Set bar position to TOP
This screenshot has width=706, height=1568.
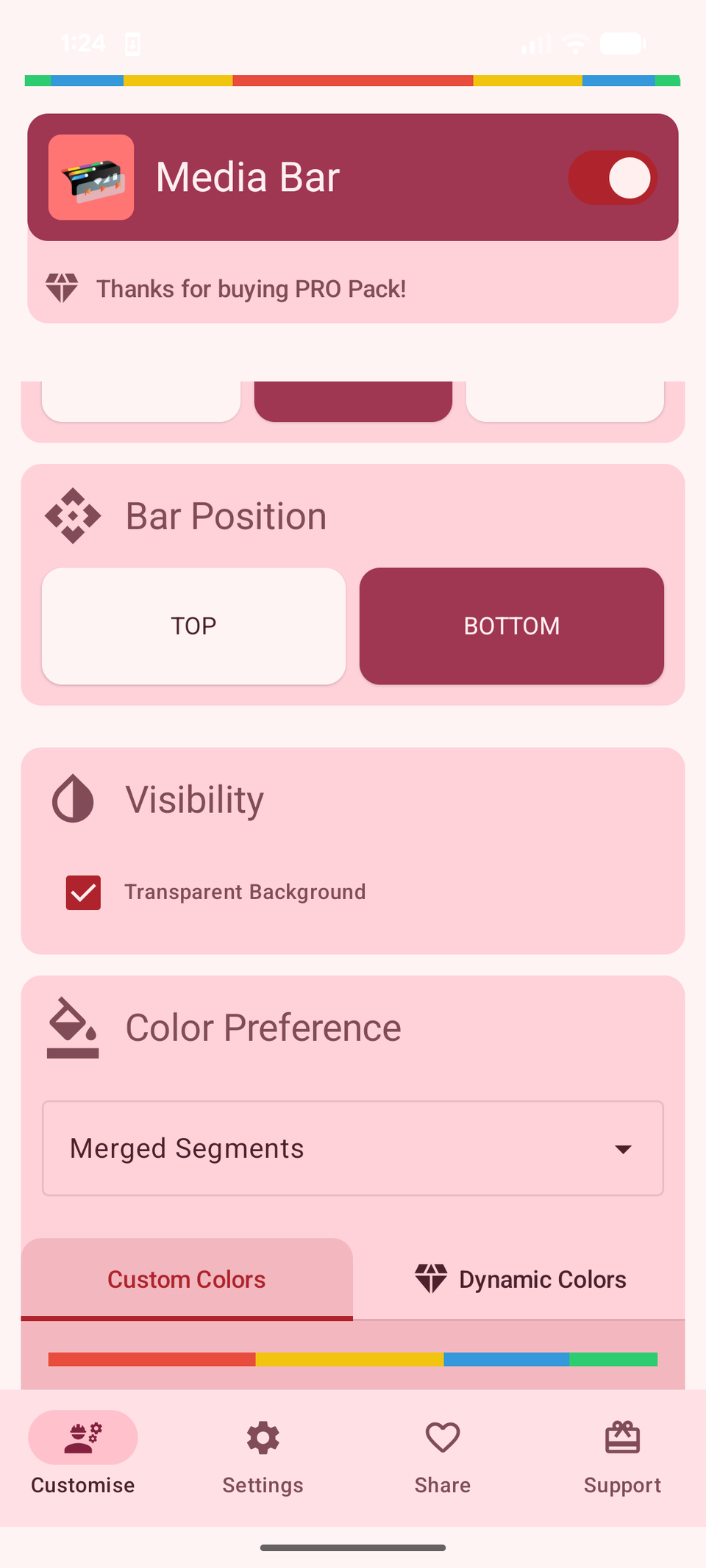point(193,626)
